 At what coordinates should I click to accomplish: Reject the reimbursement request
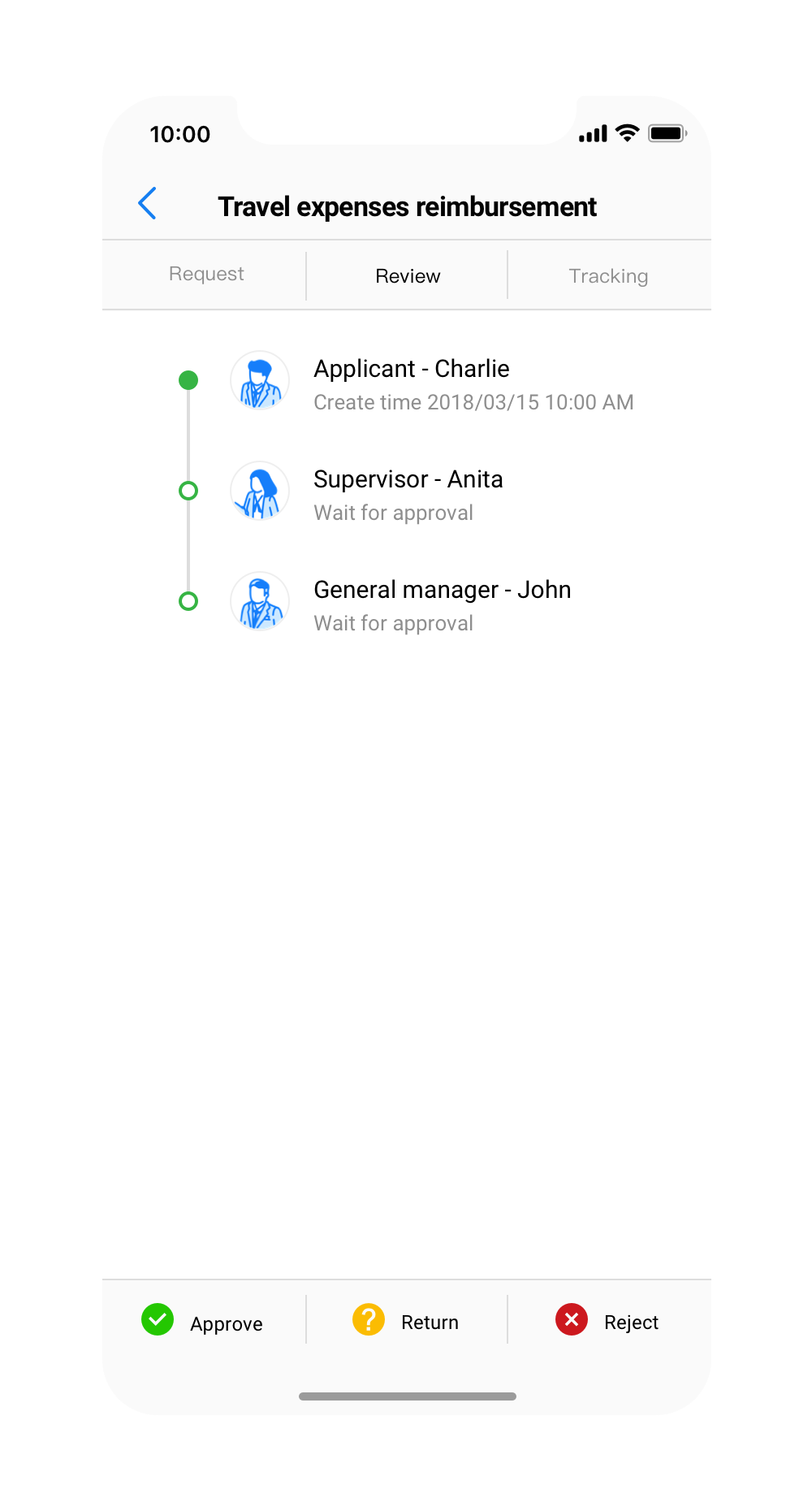607,1322
